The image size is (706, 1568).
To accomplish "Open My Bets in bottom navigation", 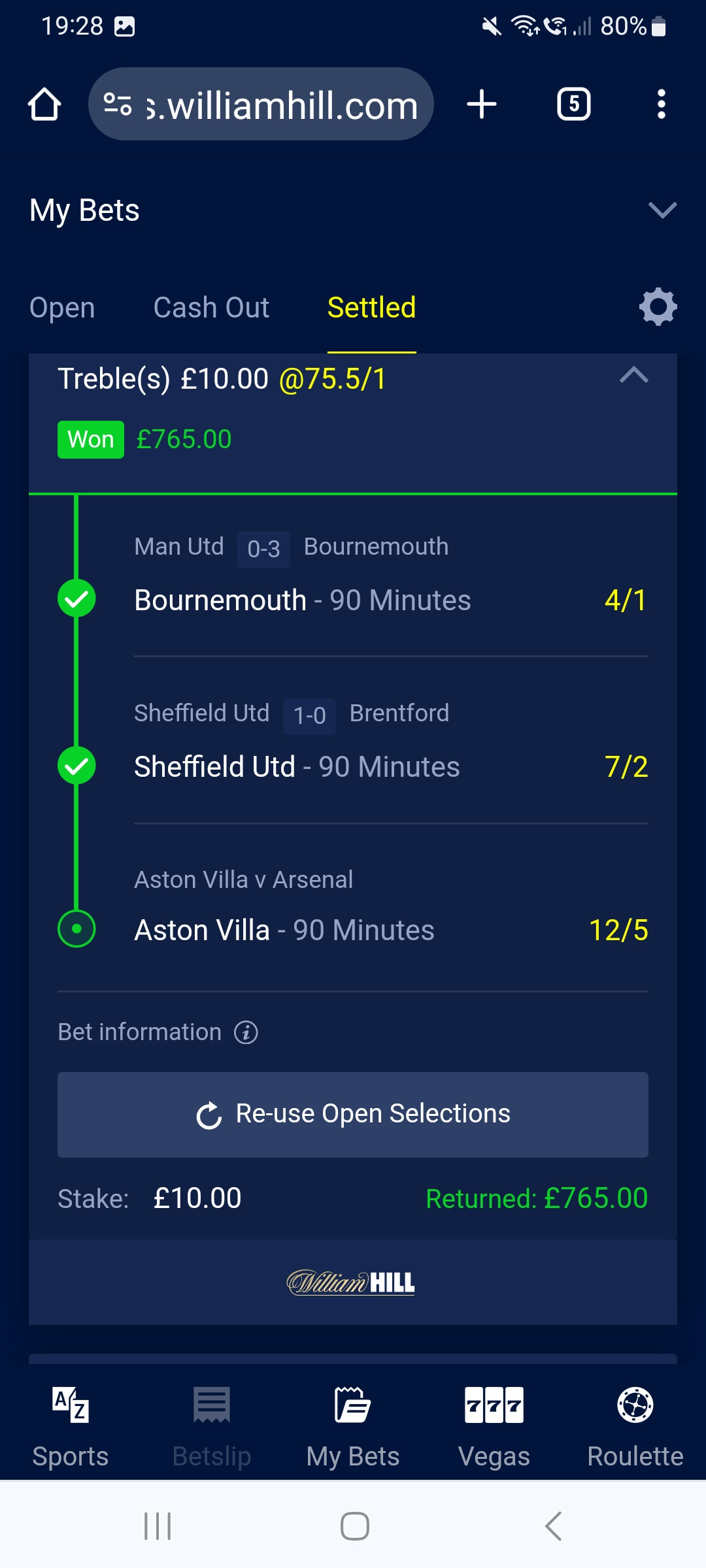I will [x=353, y=1428].
